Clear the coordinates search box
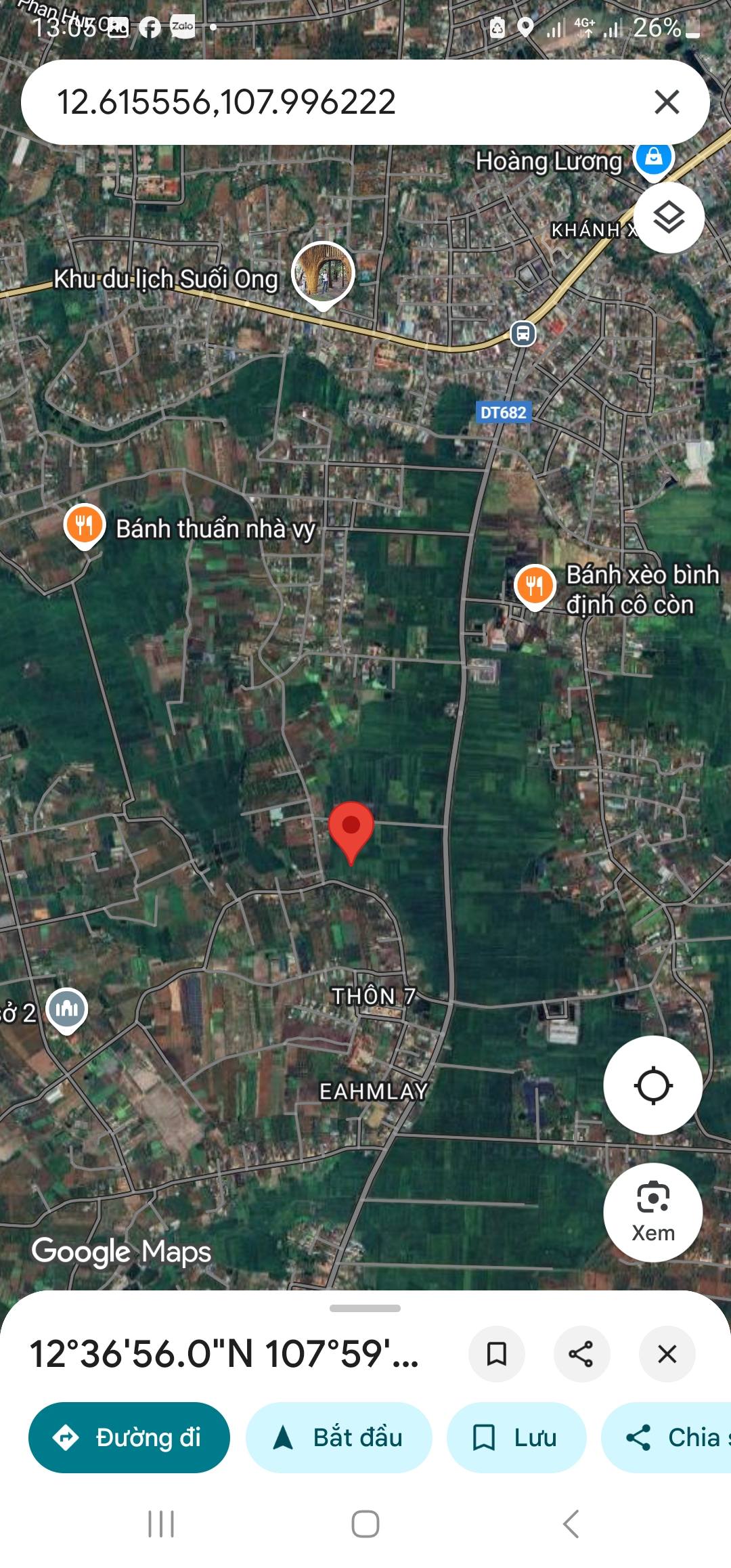The height and width of the screenshot is (1568, 731). (x=667, y=102)
